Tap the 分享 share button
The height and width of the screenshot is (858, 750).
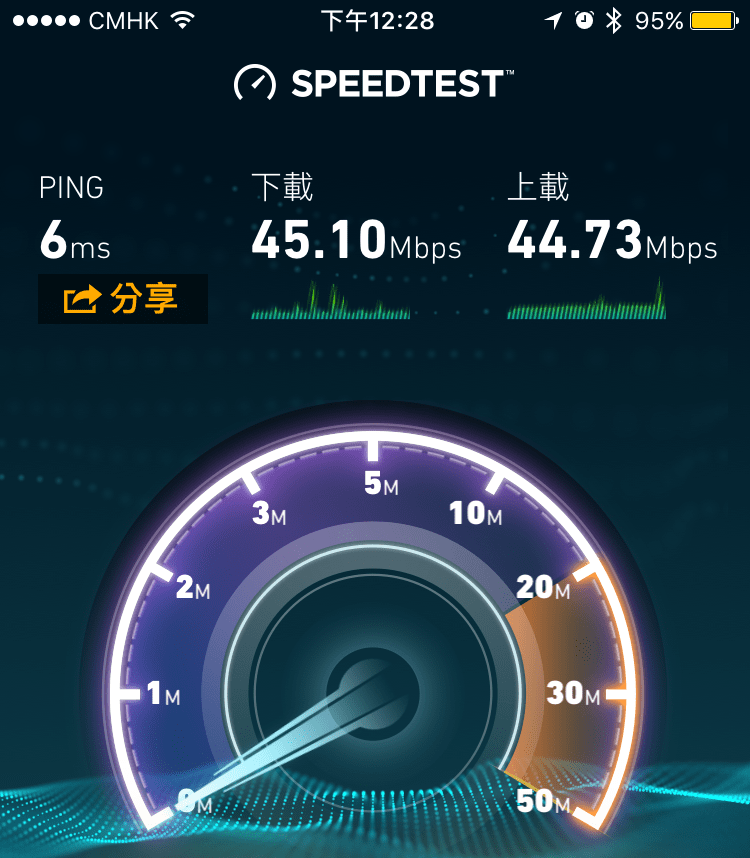(122, 298)
